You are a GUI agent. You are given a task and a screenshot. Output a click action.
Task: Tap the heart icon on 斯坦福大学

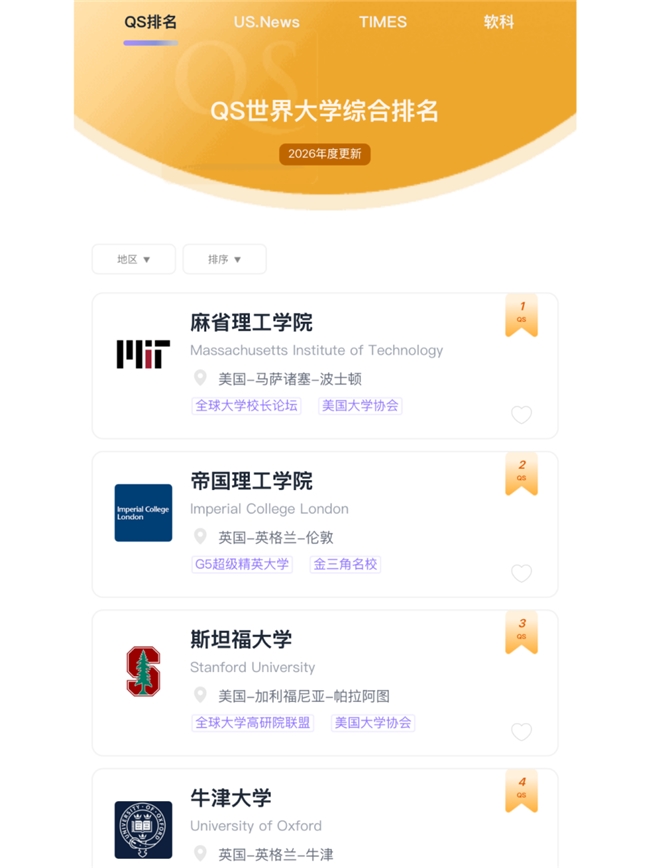click(x=521, y=732)
